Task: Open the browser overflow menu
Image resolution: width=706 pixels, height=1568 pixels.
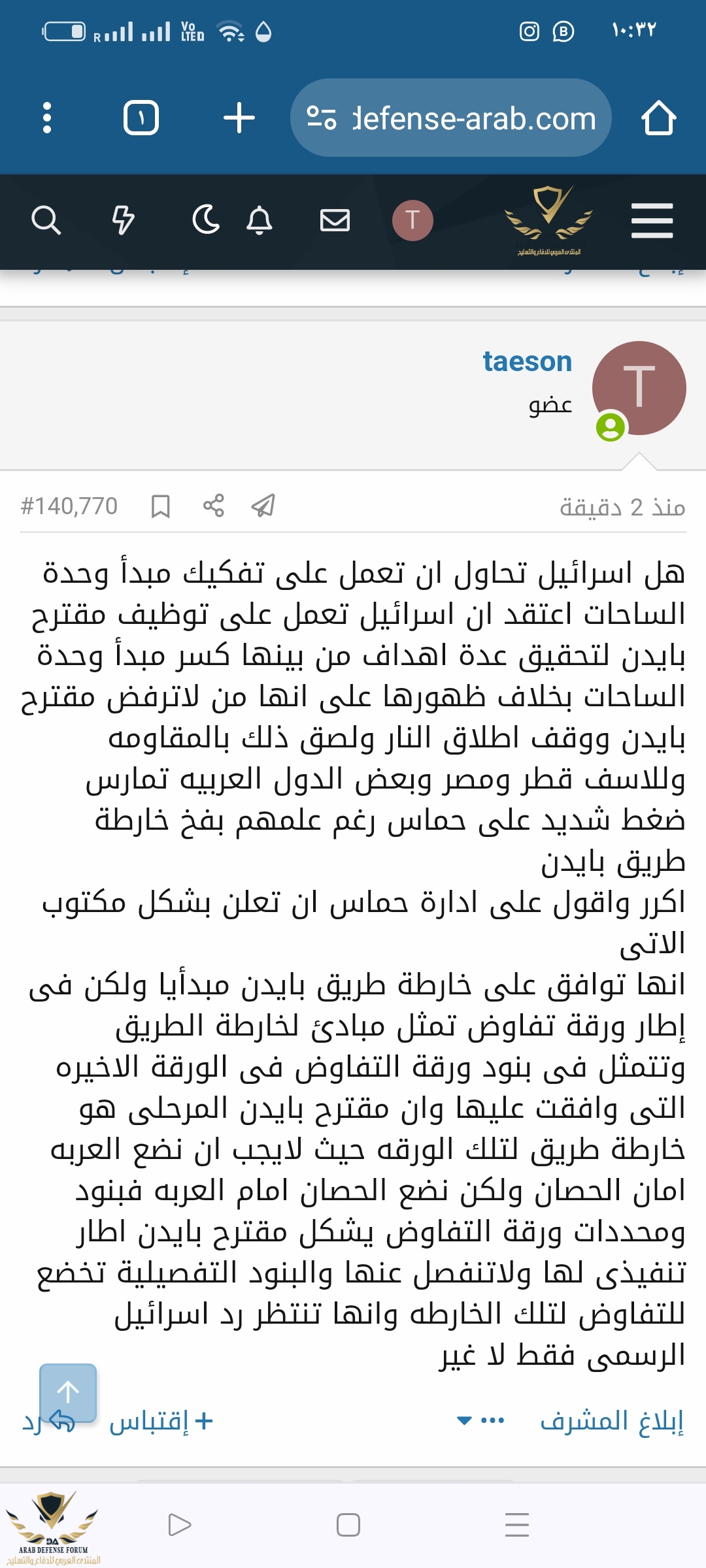Action: [46, 118]
